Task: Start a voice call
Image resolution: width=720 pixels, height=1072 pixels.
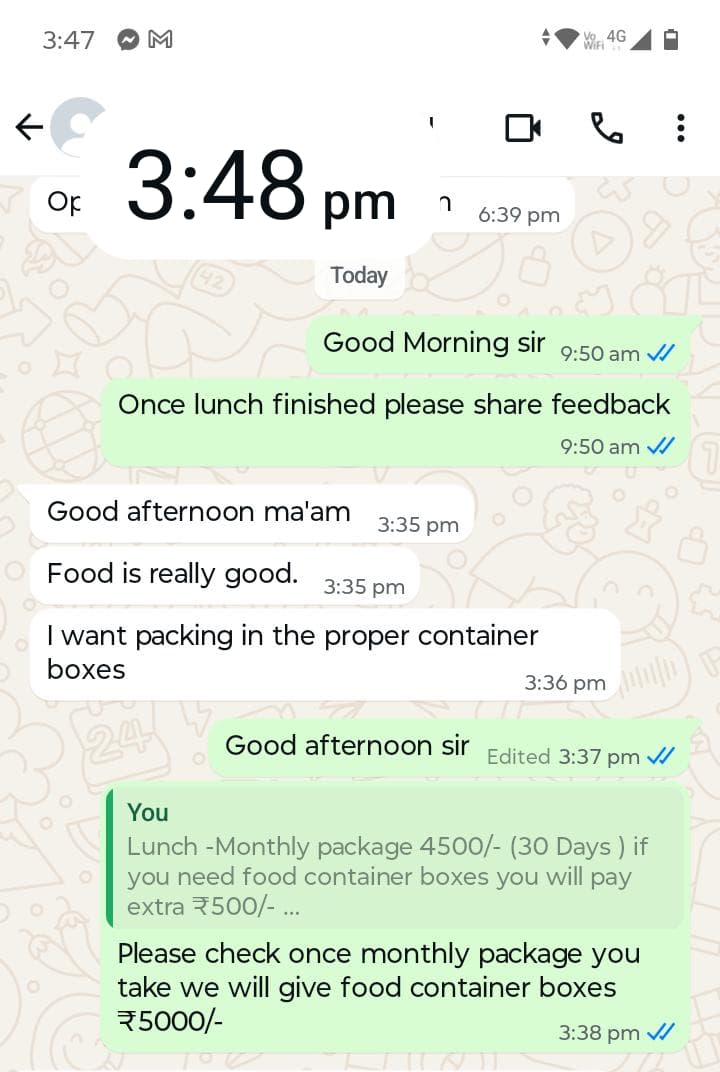Action: point(606,128)
